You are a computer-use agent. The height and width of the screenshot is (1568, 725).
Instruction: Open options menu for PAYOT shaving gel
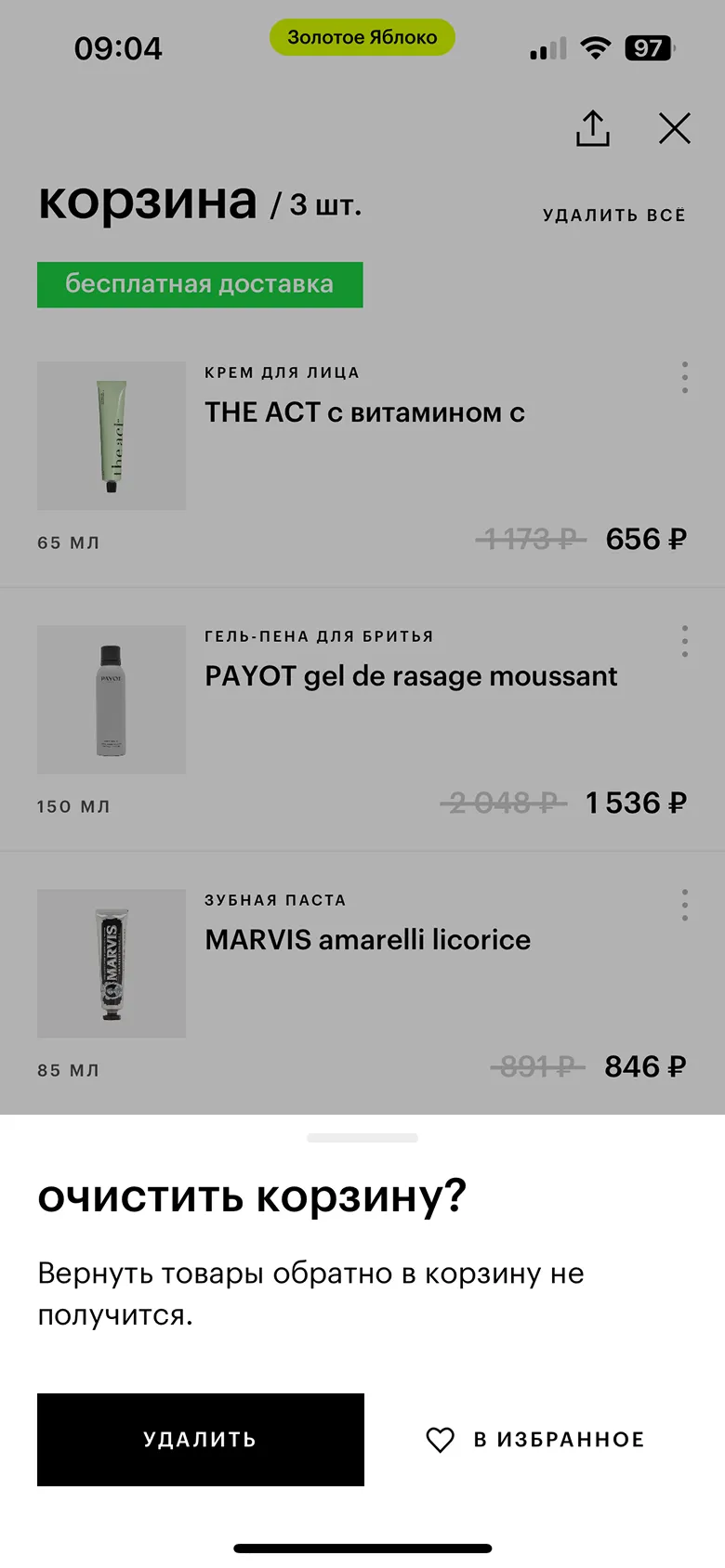[685, 641]
